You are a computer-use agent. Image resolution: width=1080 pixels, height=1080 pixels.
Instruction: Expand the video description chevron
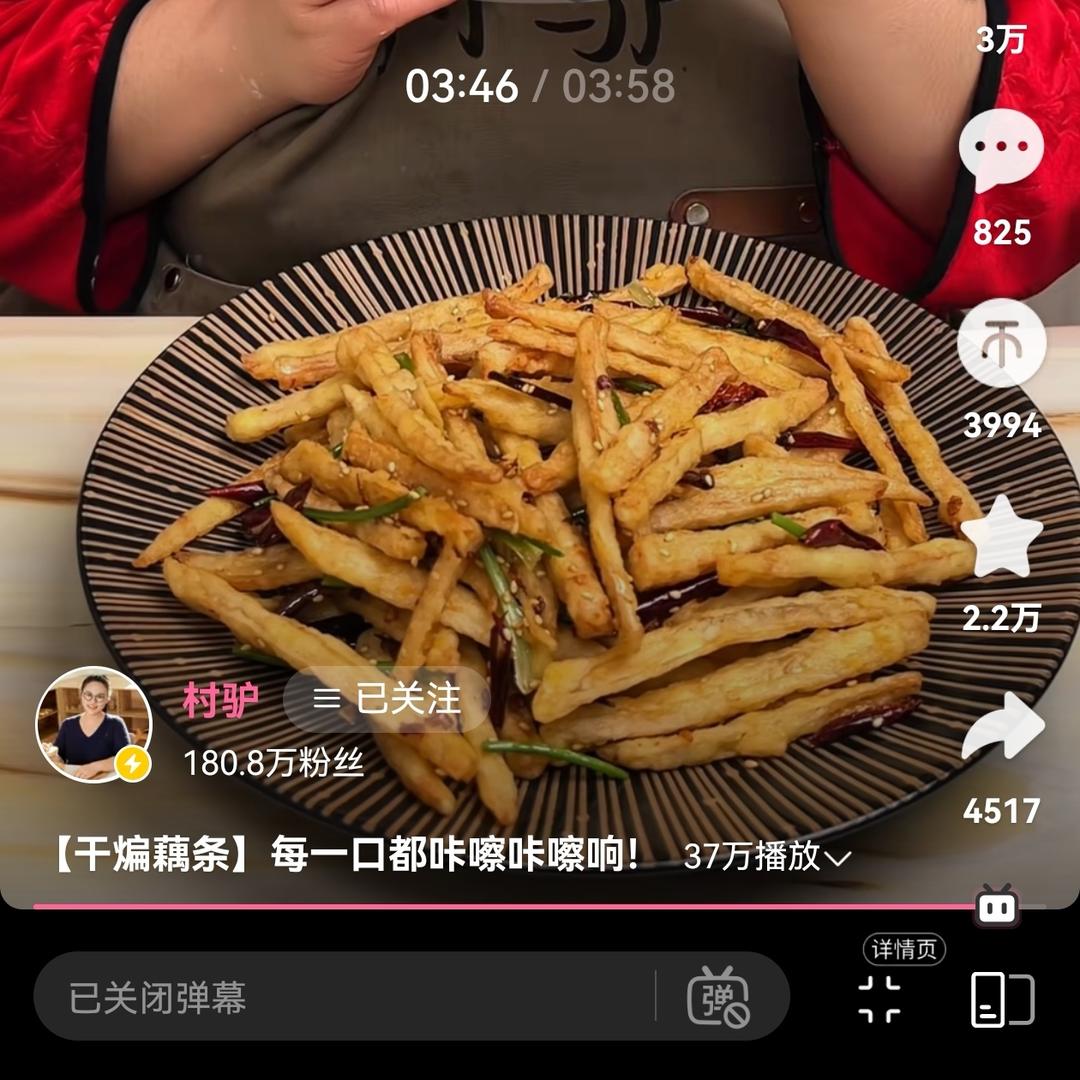[x=838, y=858]
